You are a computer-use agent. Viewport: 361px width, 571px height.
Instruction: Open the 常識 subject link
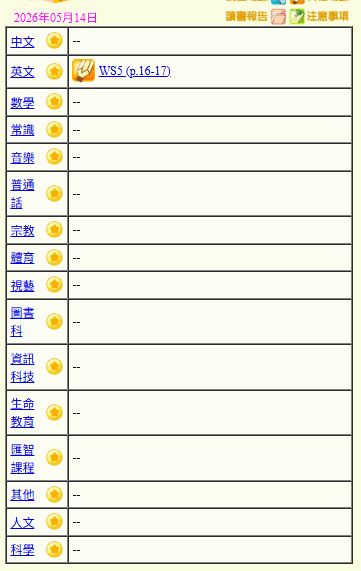click(22, 130)
